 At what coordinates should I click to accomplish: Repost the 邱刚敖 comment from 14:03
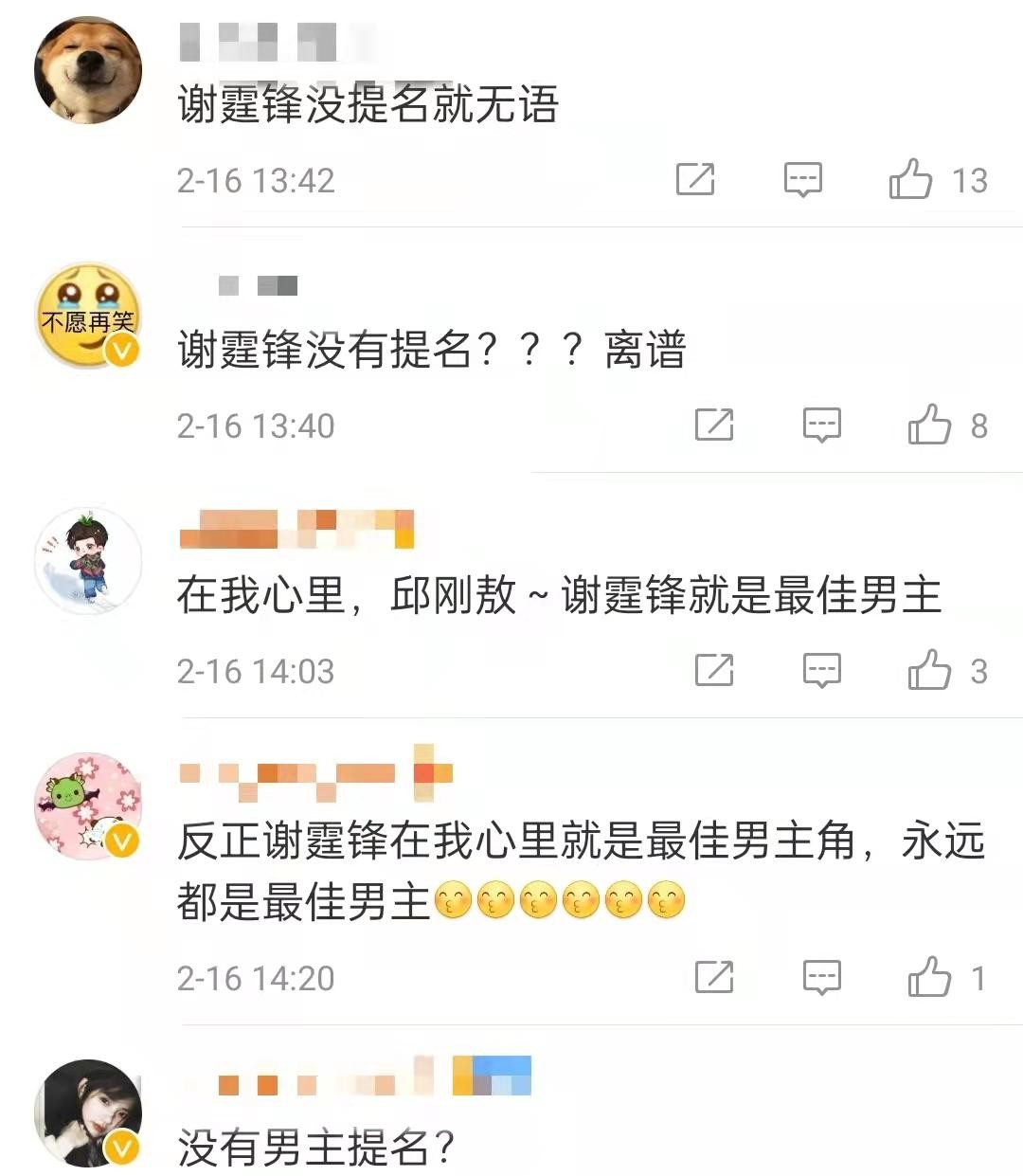tap(713, 670)
